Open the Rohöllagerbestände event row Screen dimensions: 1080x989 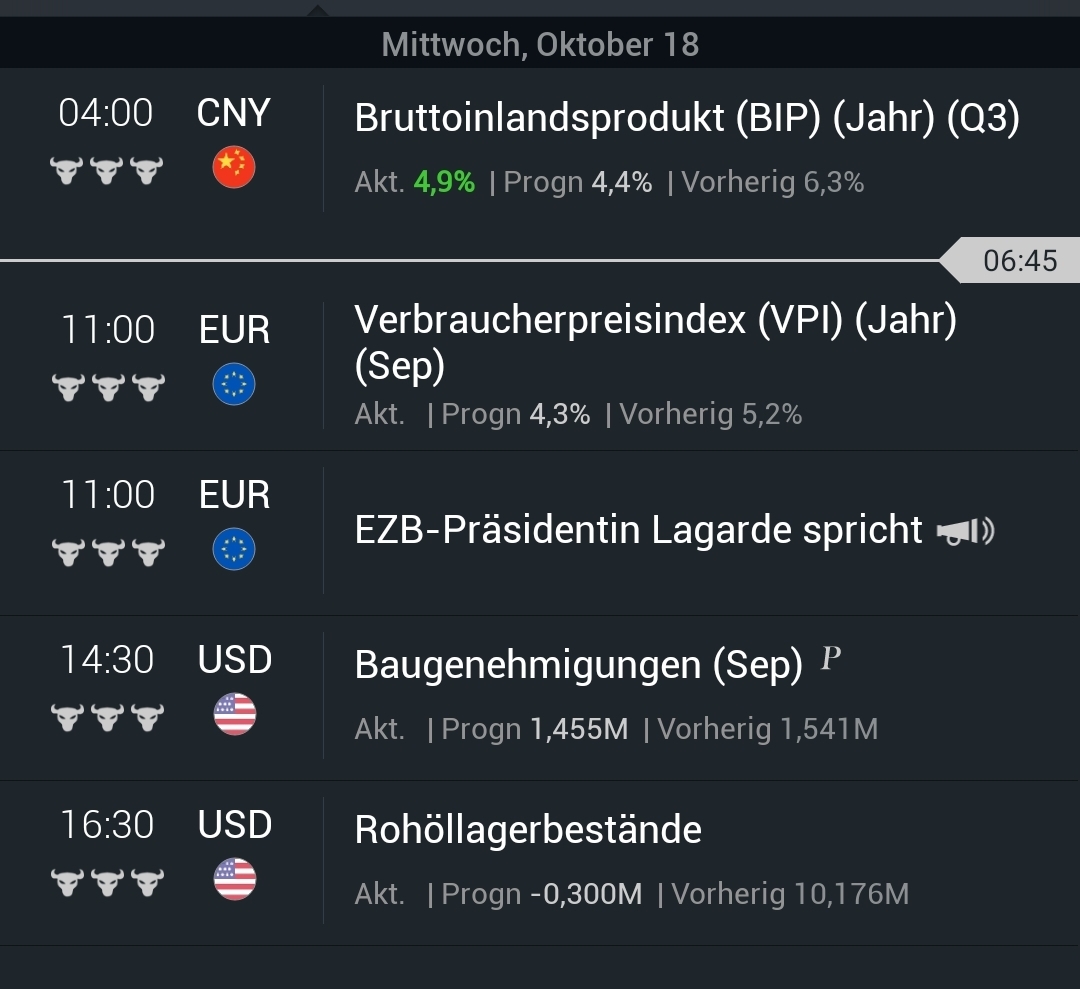(x=528, y=830)
